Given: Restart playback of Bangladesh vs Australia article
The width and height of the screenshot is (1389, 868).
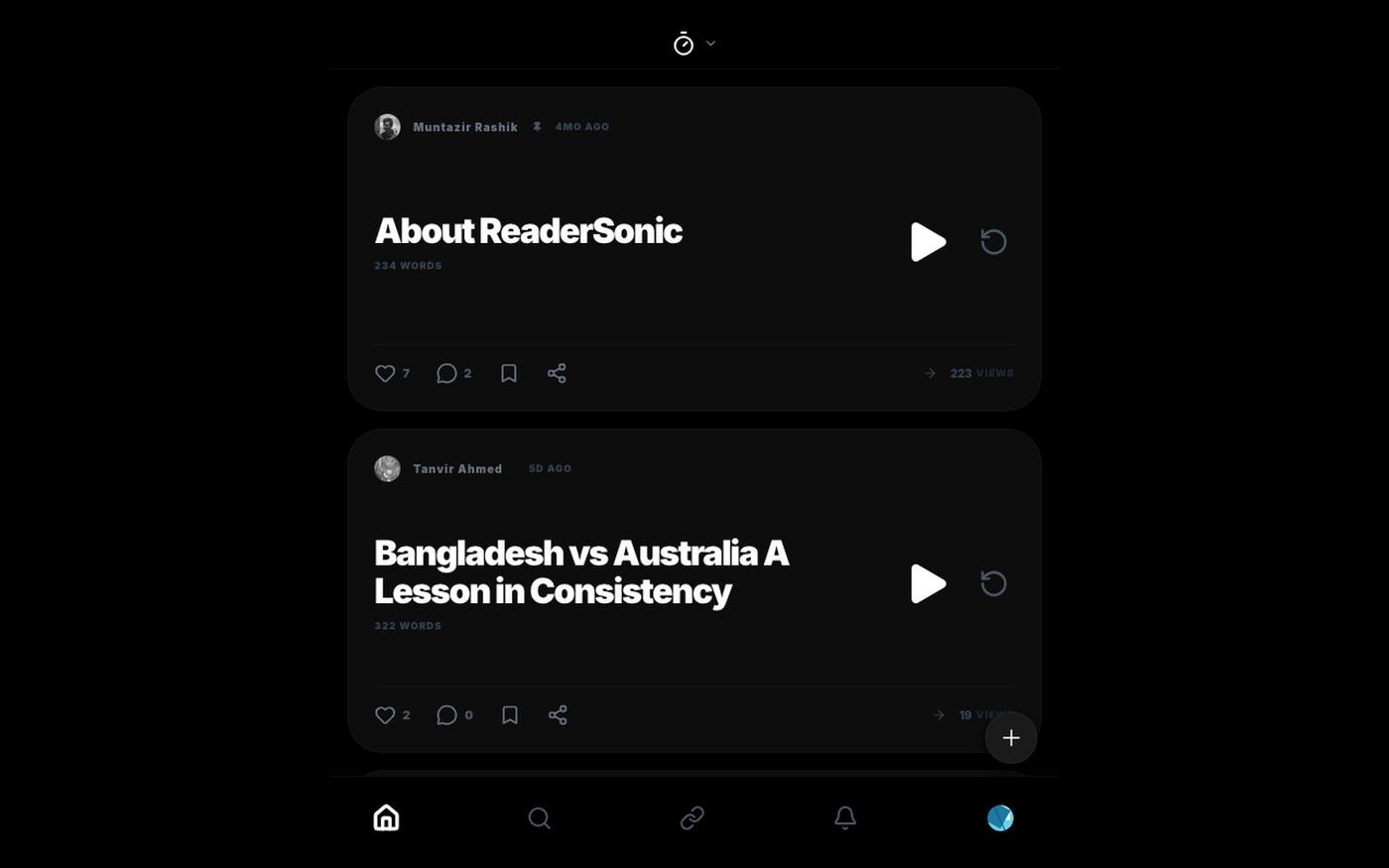Looking at the screenshot, I should coord(993,583).
